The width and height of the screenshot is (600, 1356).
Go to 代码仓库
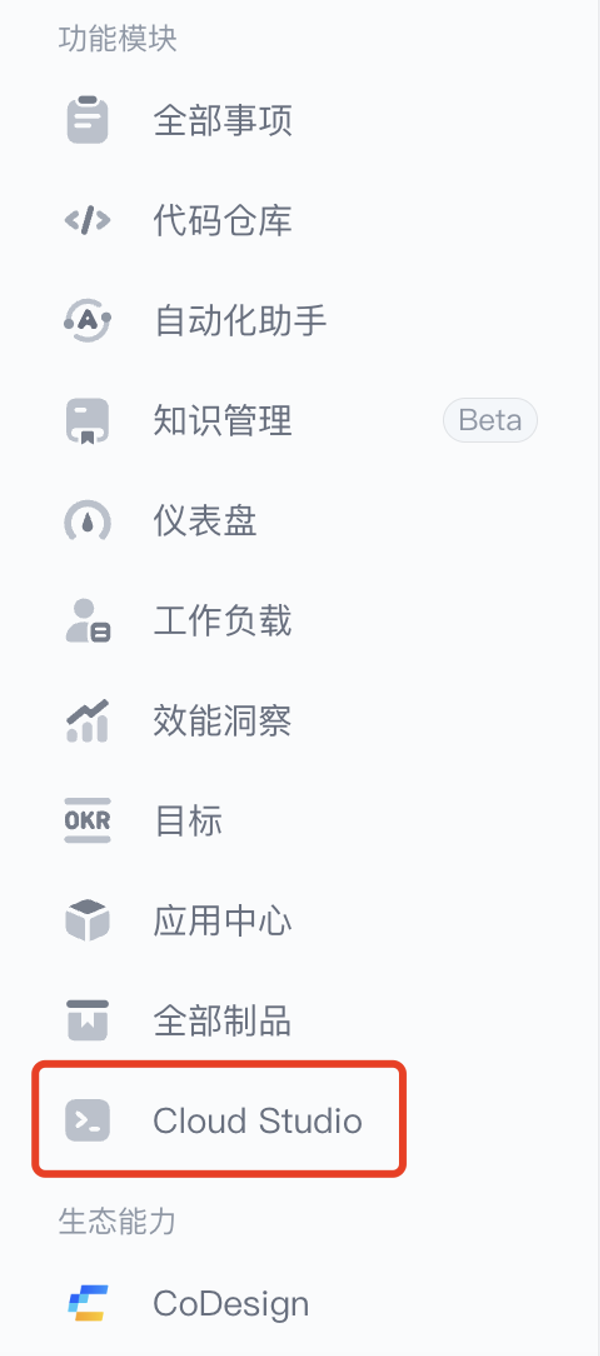pos(222,221)
